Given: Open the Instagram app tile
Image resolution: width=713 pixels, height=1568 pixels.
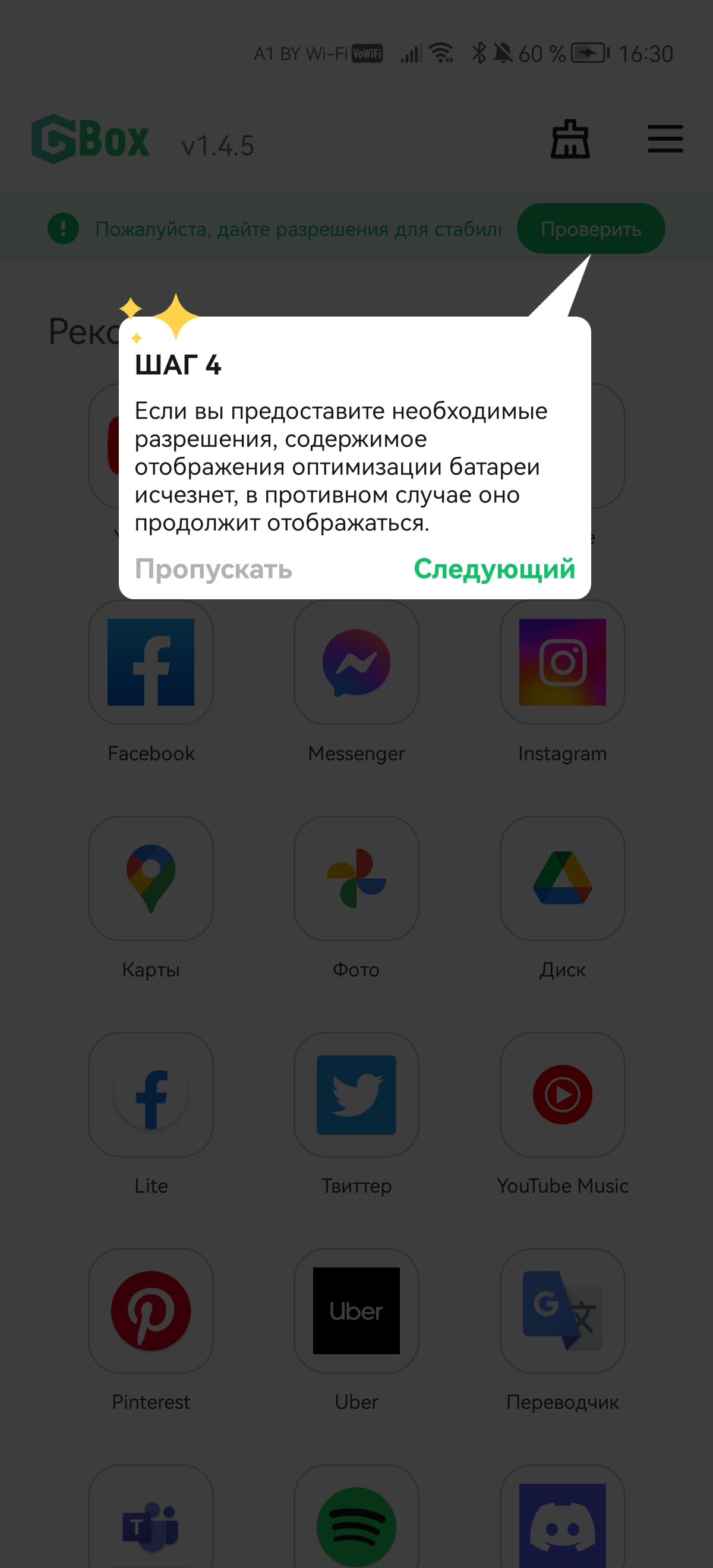Looking at the screenshot, I should 562,662.
